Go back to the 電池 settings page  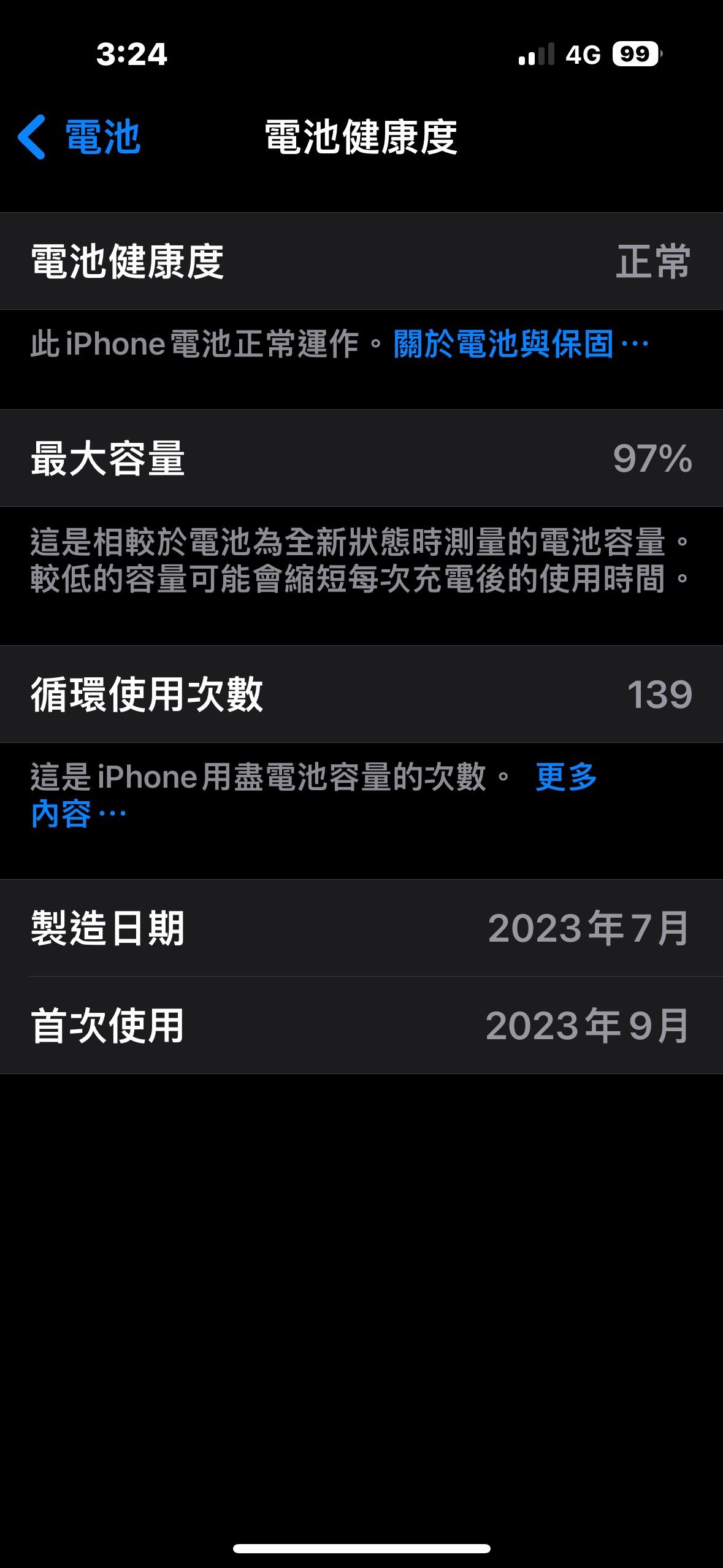[80, 137]
